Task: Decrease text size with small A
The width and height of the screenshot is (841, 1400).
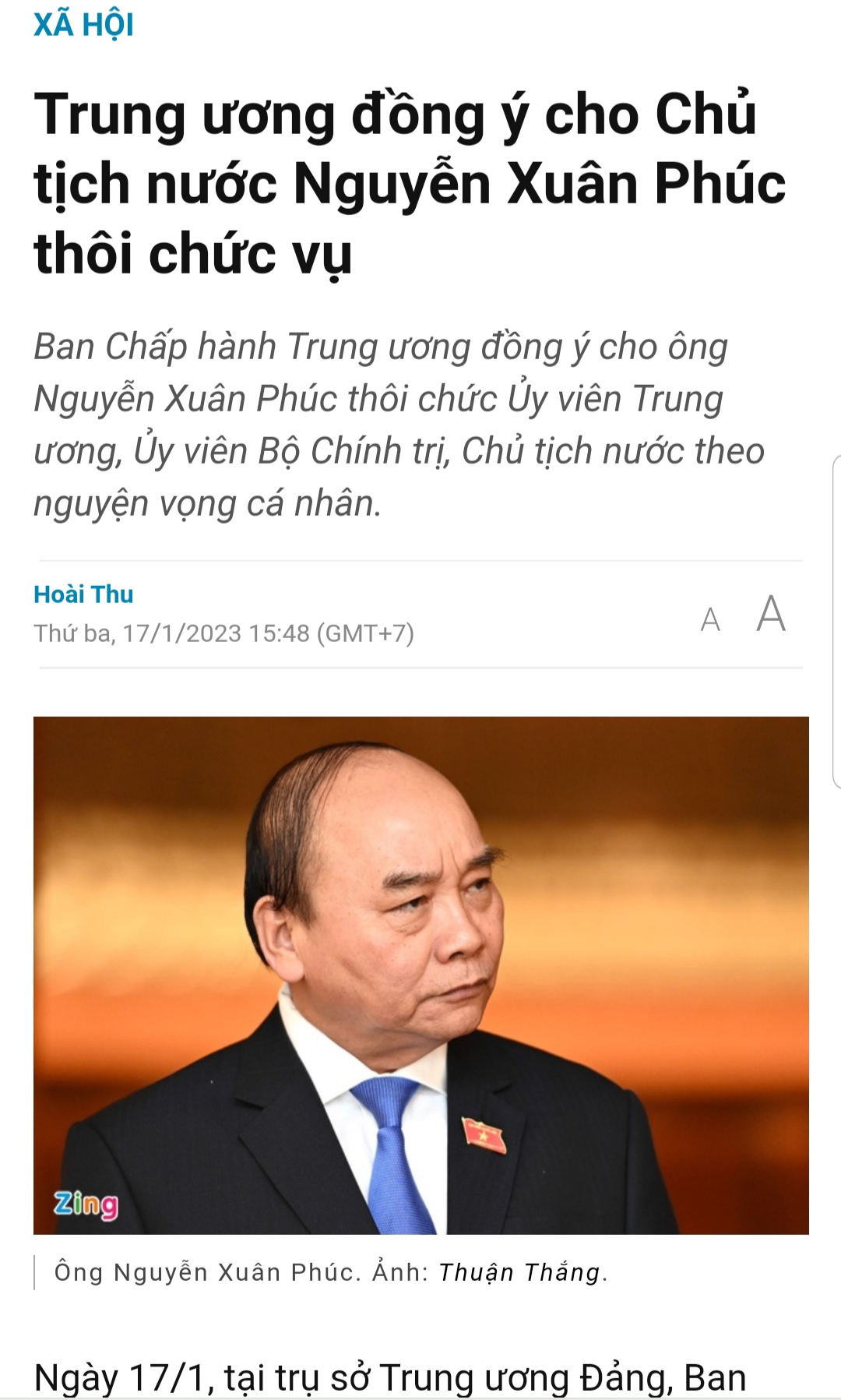Action: point(710,620)
